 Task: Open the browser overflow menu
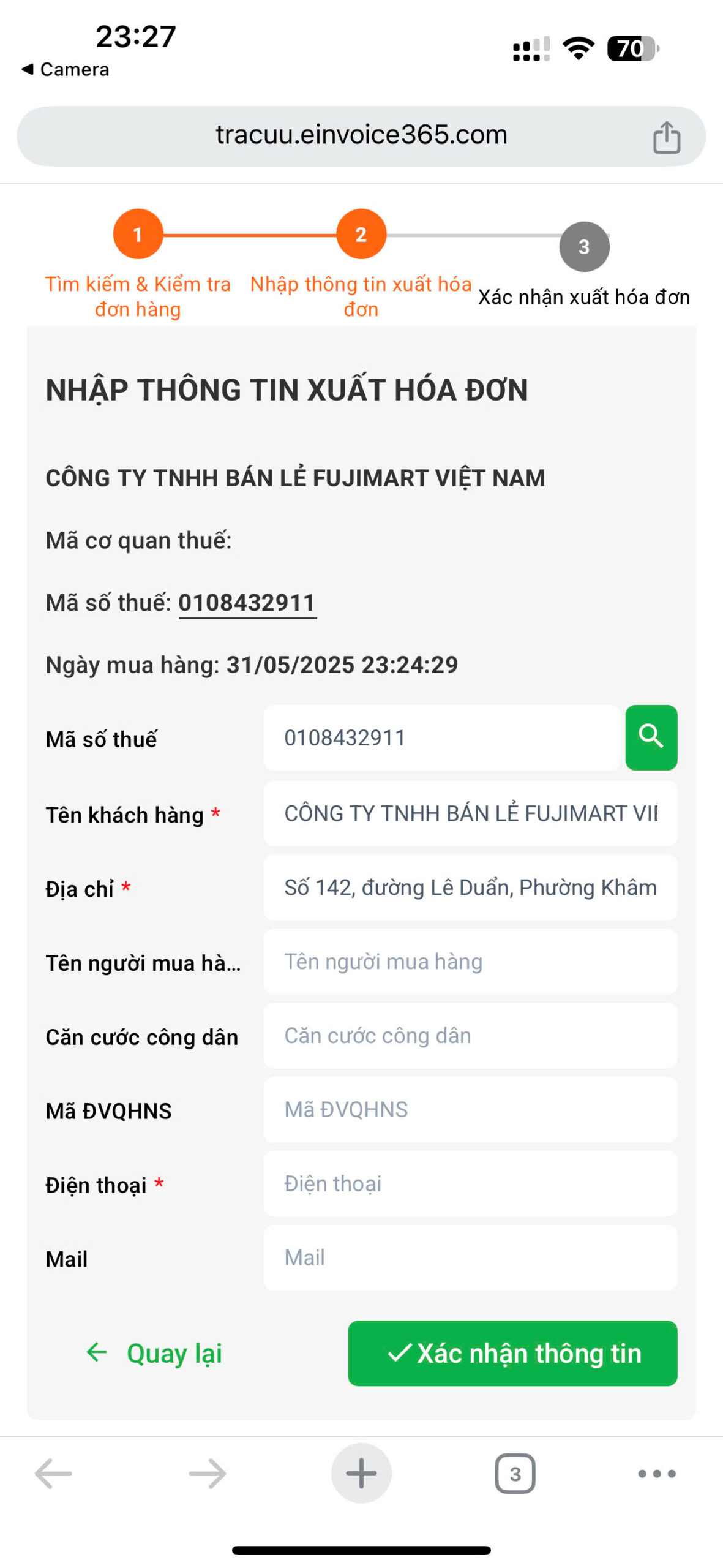point(656,1473)
